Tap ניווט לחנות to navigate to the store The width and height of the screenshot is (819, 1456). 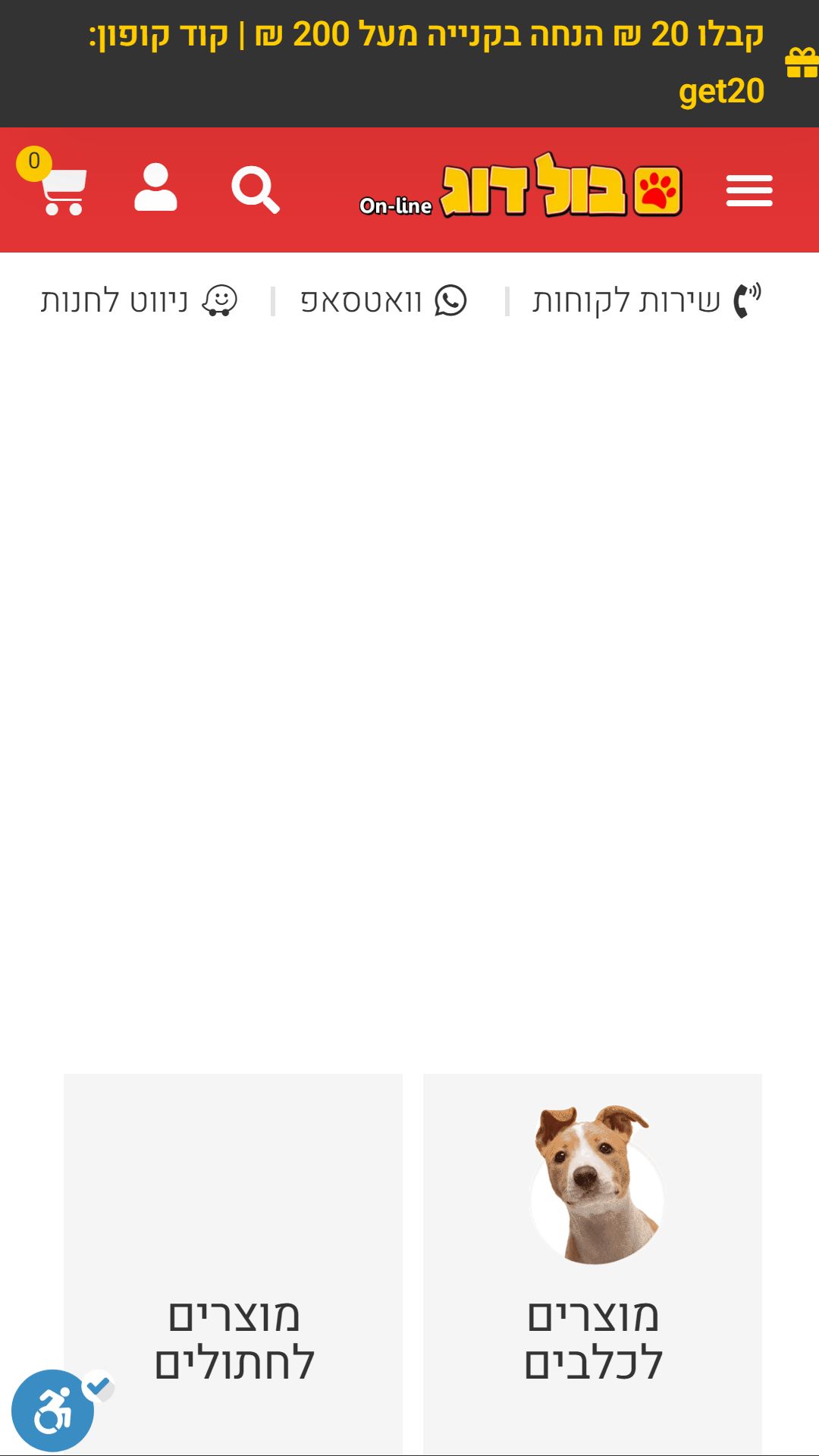point(139,301)
